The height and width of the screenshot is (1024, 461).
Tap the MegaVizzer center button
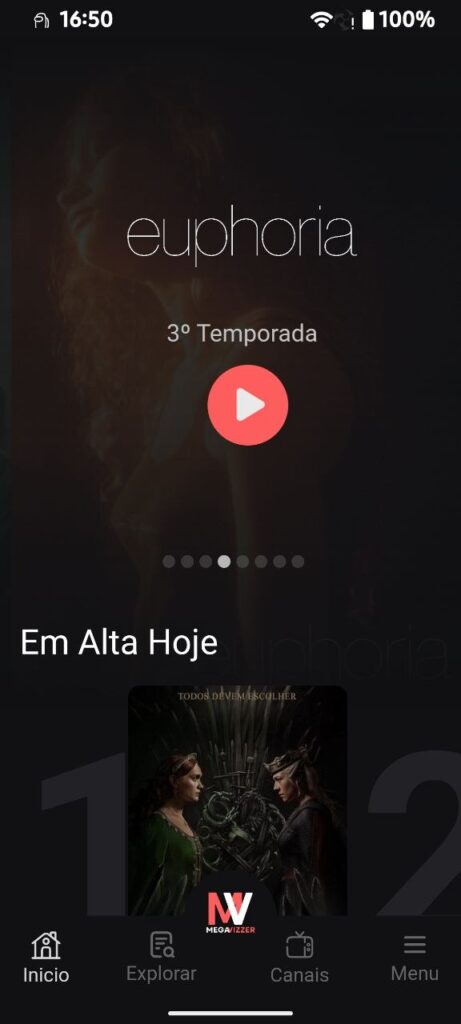tap(230, 912)
